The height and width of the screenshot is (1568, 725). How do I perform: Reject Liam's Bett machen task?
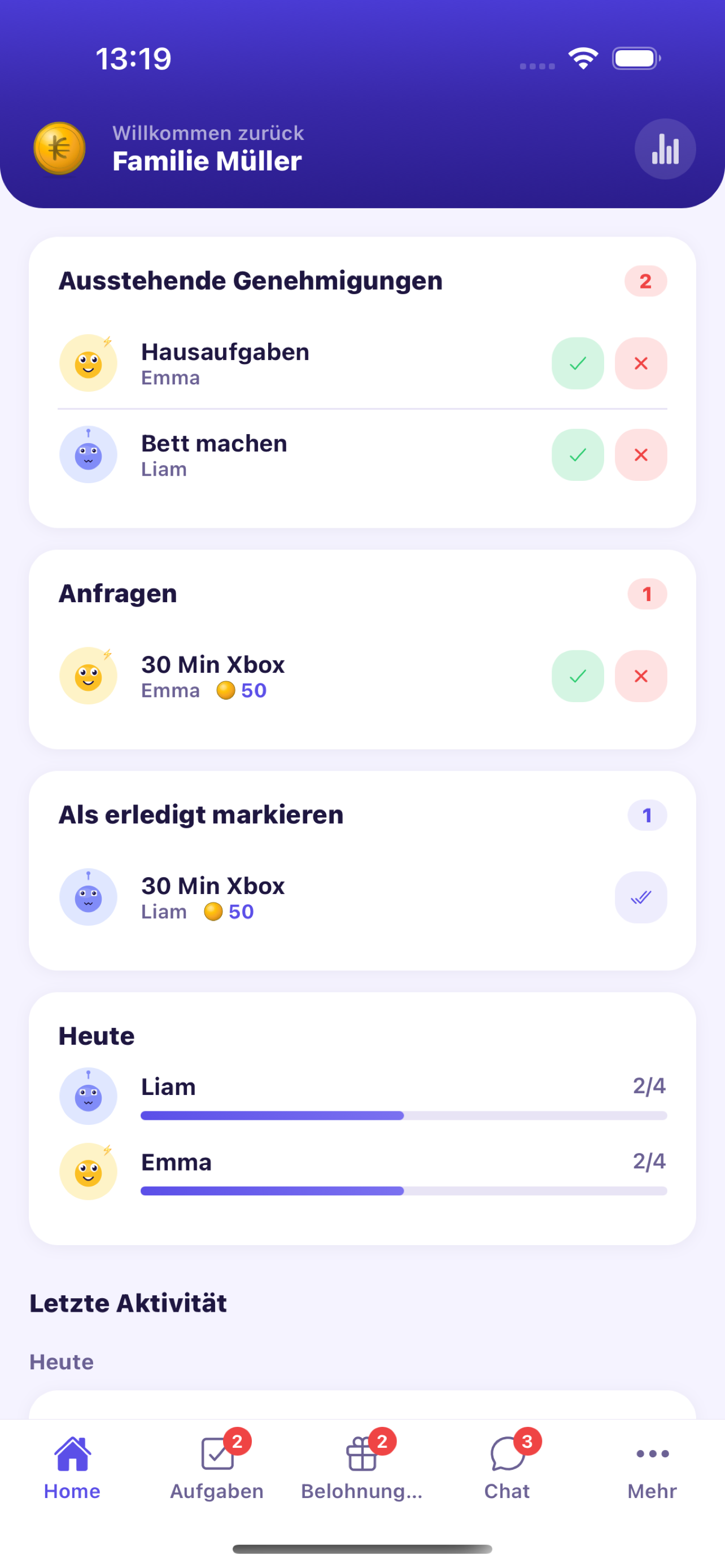point(640,455)
